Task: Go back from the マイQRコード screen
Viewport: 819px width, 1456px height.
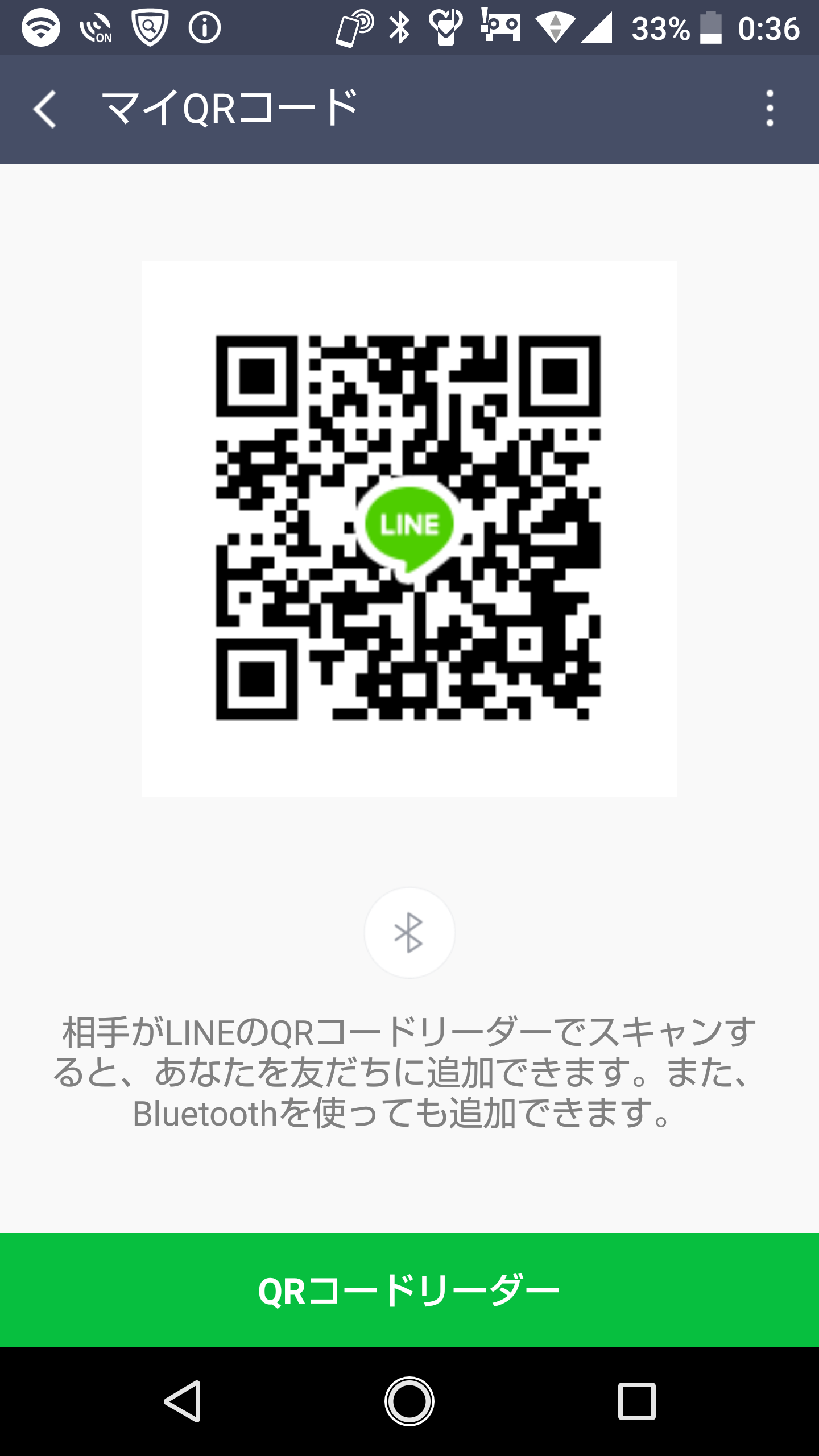Action: coord(44,109)
